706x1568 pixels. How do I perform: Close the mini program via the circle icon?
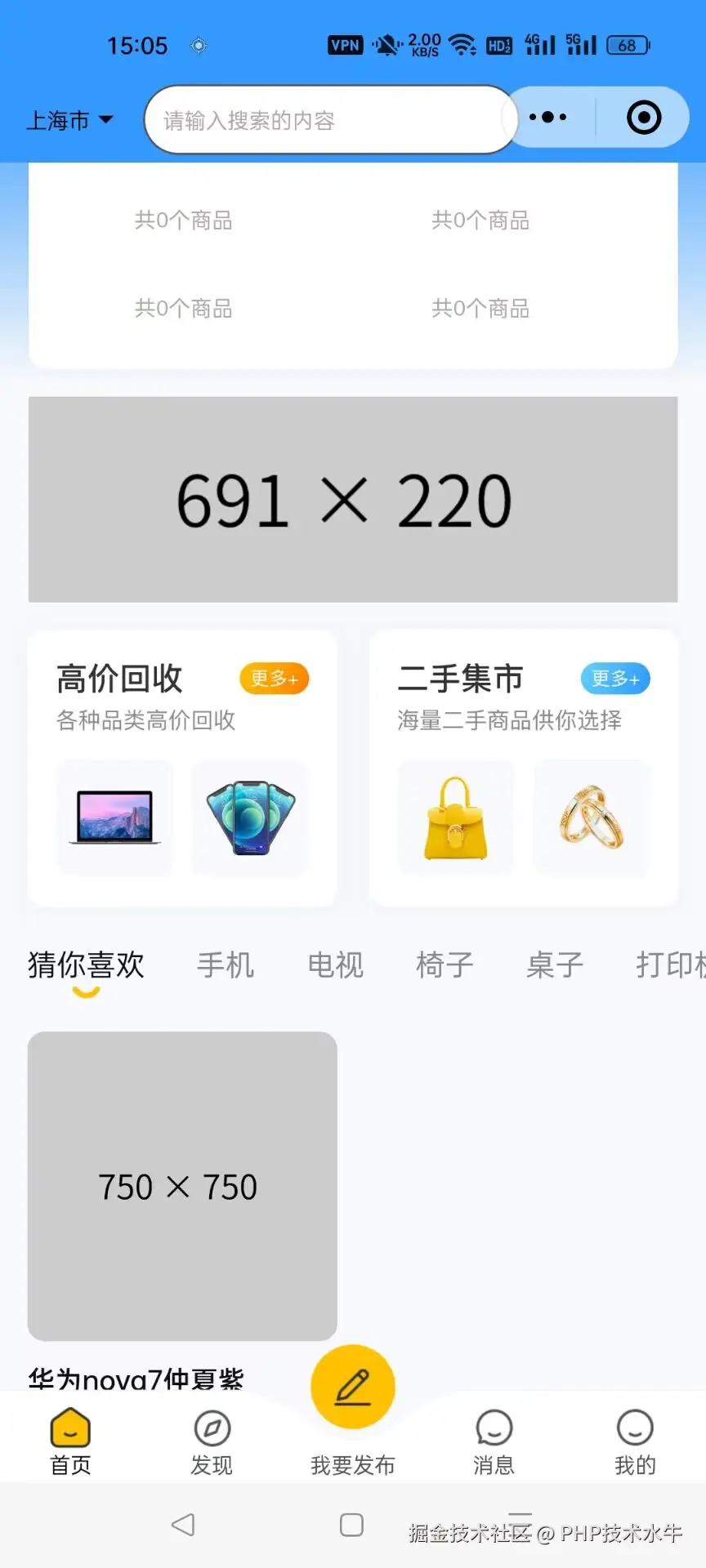[643, 118]
